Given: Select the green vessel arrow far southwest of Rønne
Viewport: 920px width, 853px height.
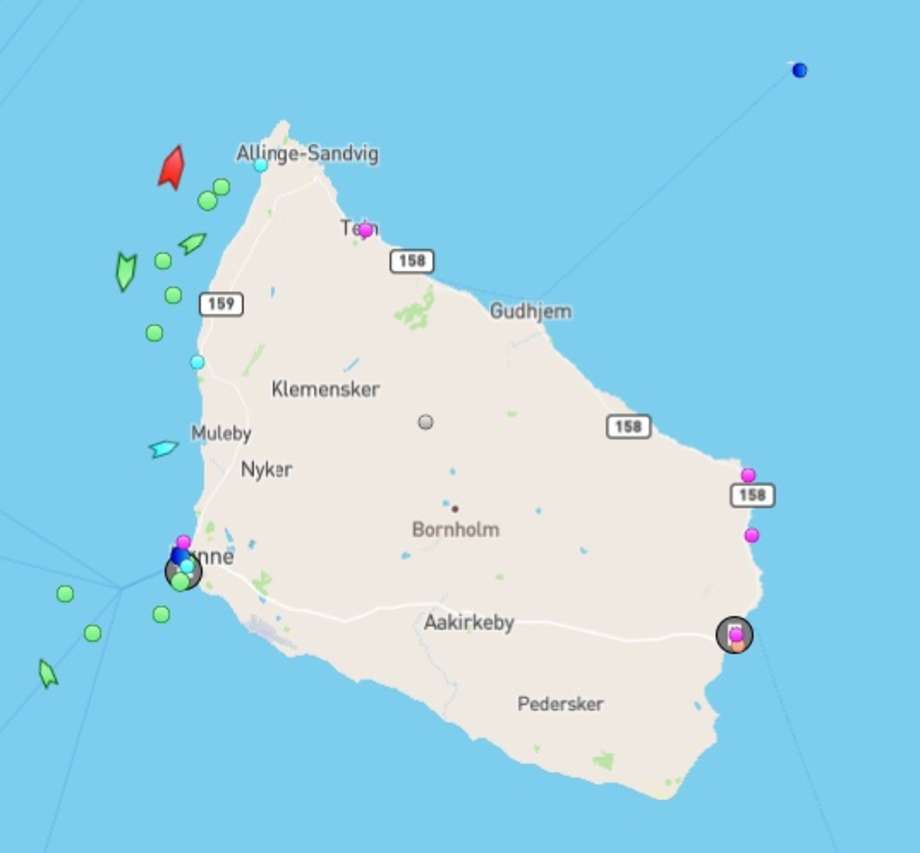Looking at the screenshot, I should click(47, 673).
